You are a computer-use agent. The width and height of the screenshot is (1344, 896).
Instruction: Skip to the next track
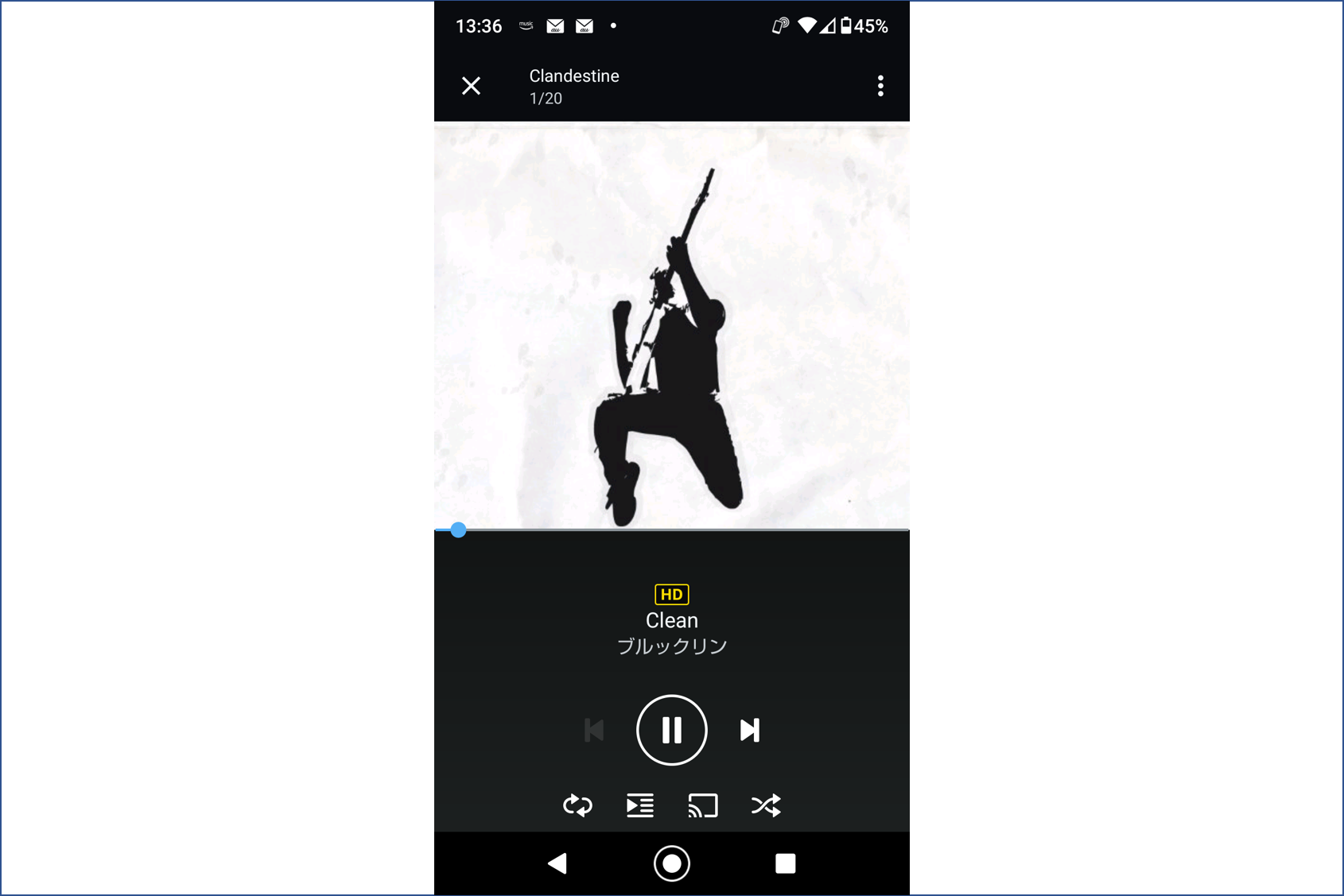(x=749, y=730)
